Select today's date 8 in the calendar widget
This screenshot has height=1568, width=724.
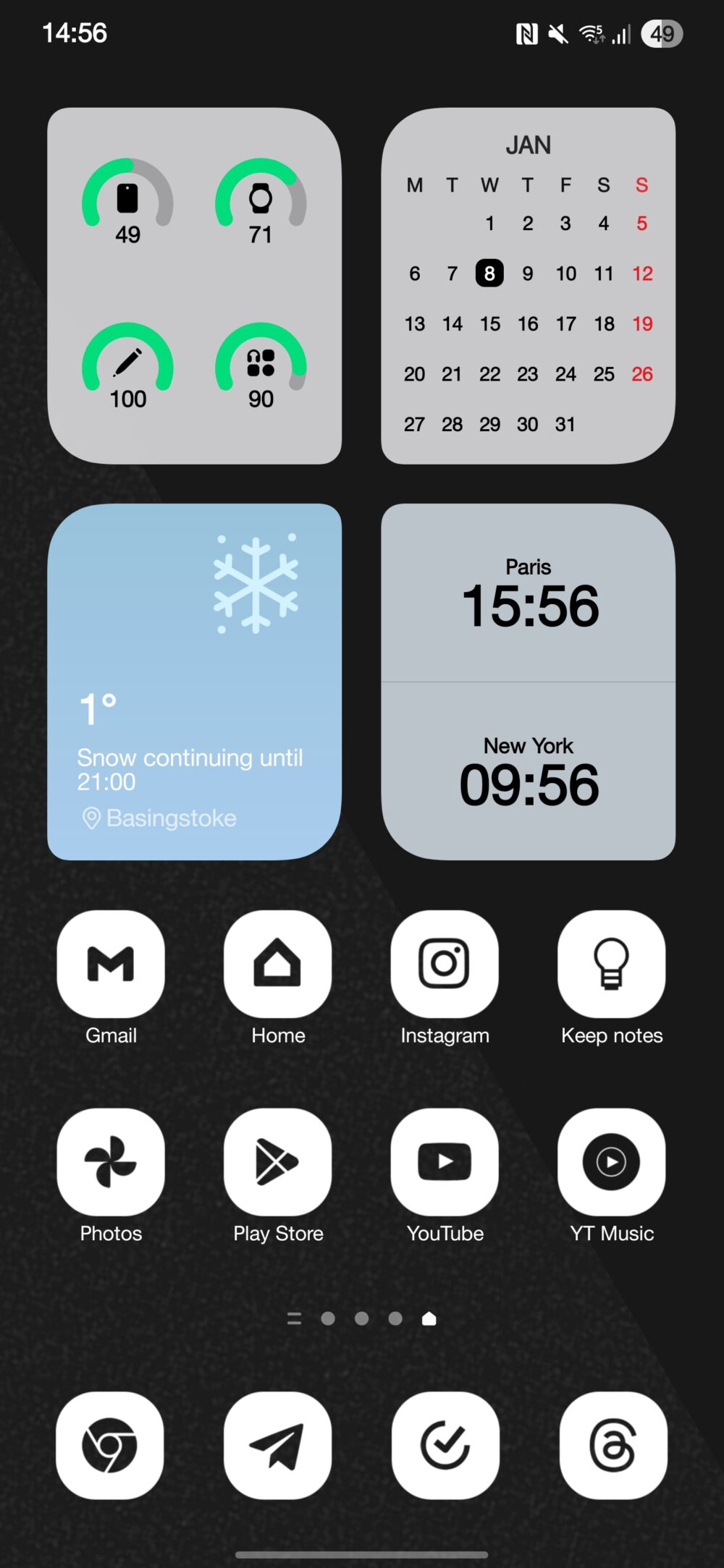coord(490,274)
